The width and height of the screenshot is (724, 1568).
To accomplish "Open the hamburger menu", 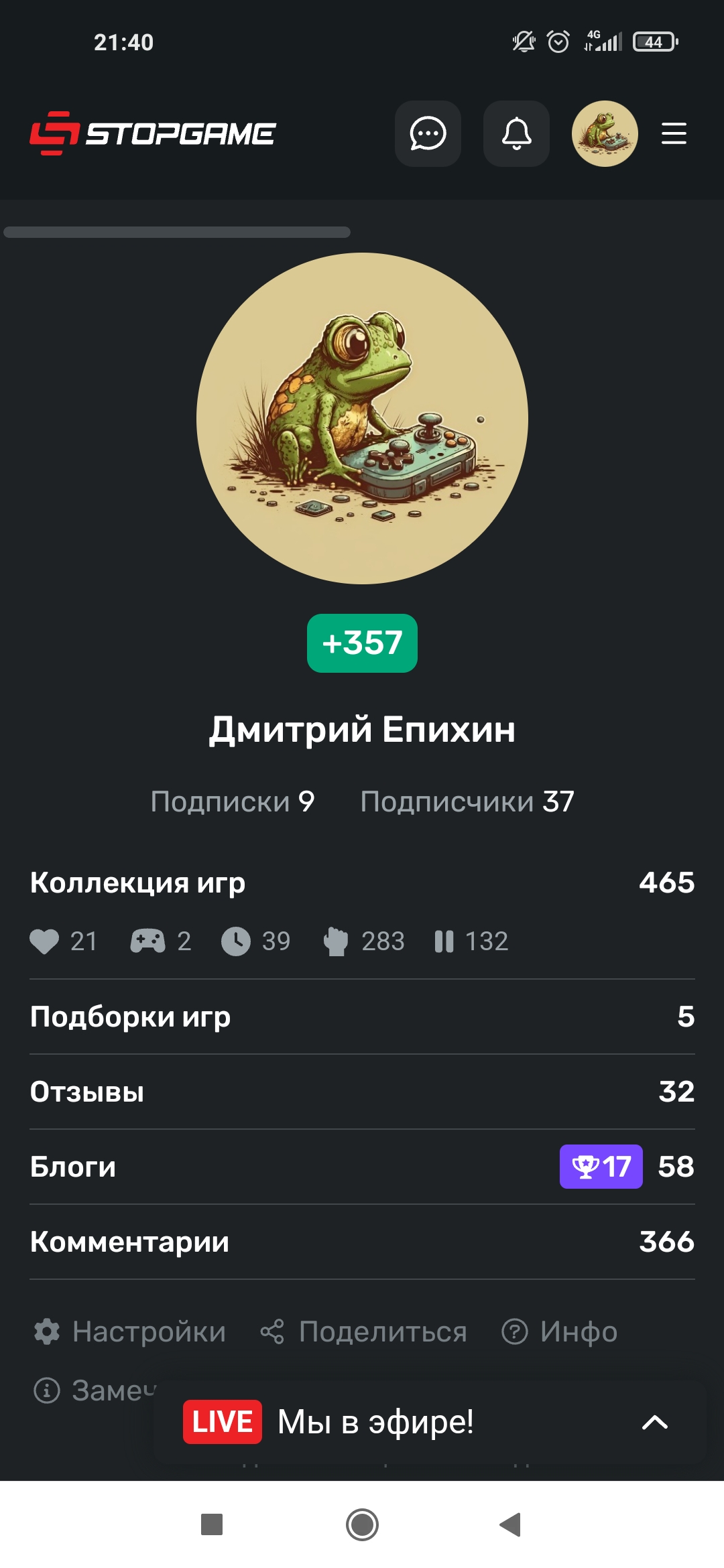I will click(x=674, y=133).
